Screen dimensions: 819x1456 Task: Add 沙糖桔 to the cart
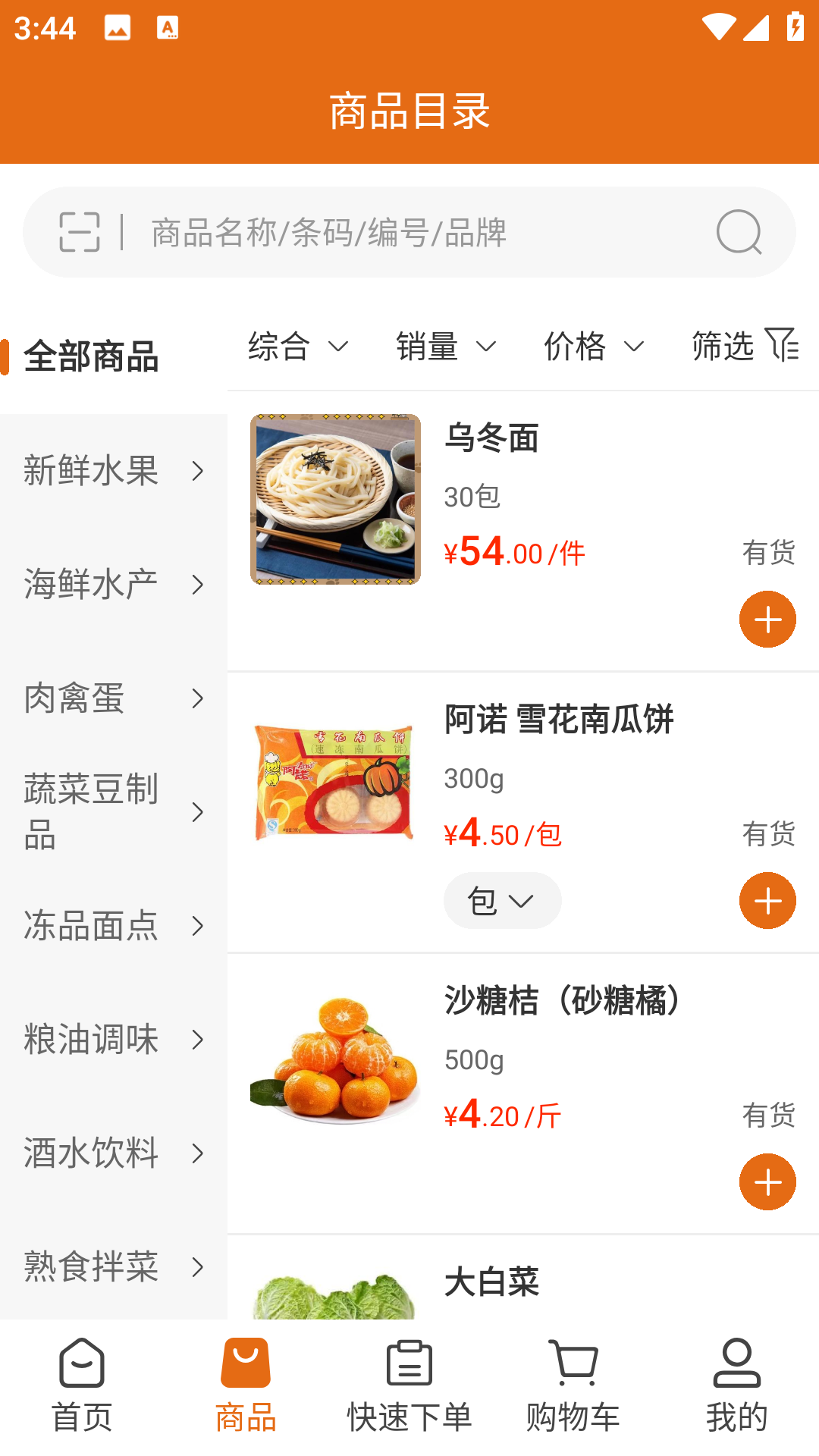tap(767, 1182)
